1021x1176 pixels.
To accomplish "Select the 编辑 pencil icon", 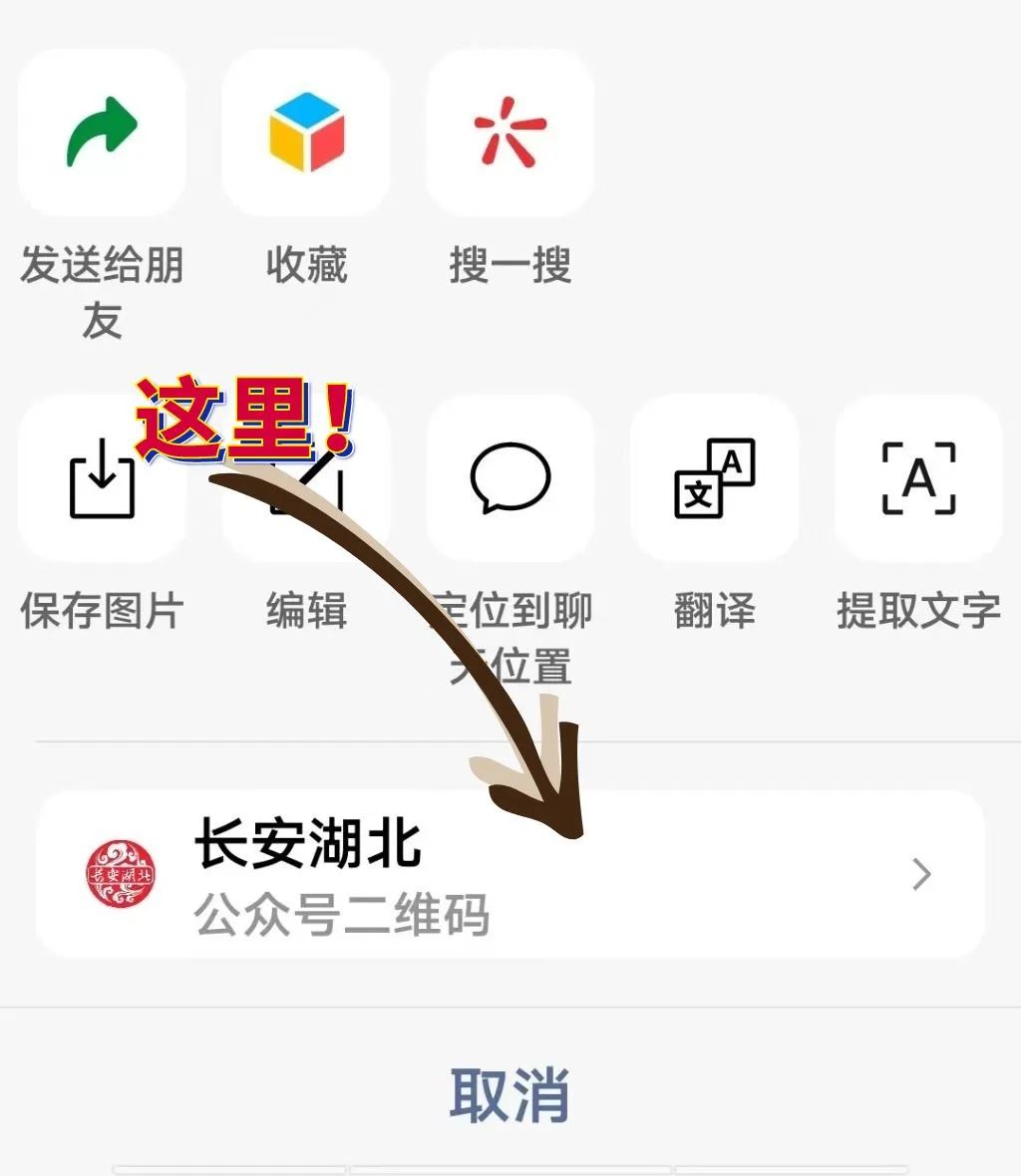I will (305, 481).
